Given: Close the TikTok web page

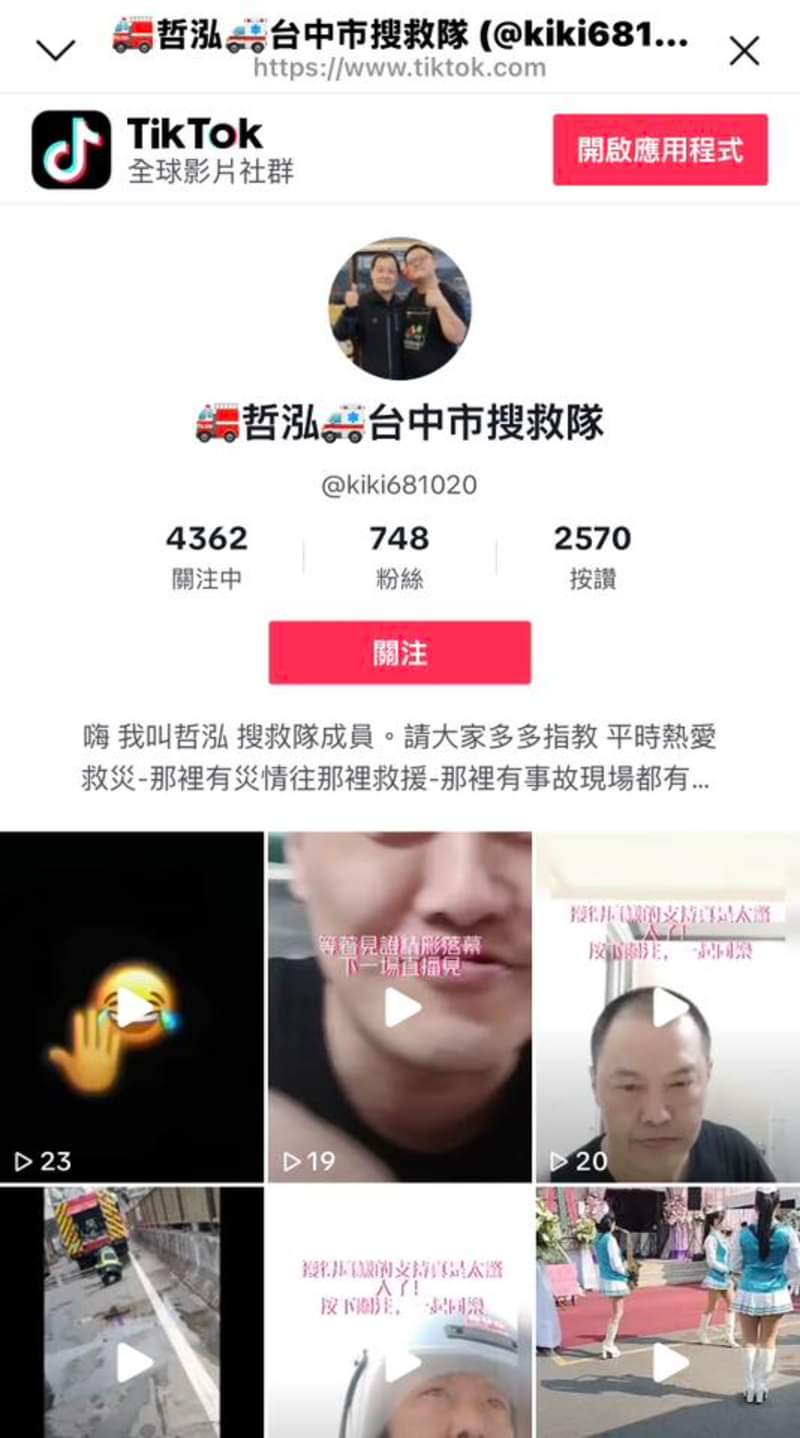Looking at the screenshot, I should pyautogui.click(x=744, y=50).
